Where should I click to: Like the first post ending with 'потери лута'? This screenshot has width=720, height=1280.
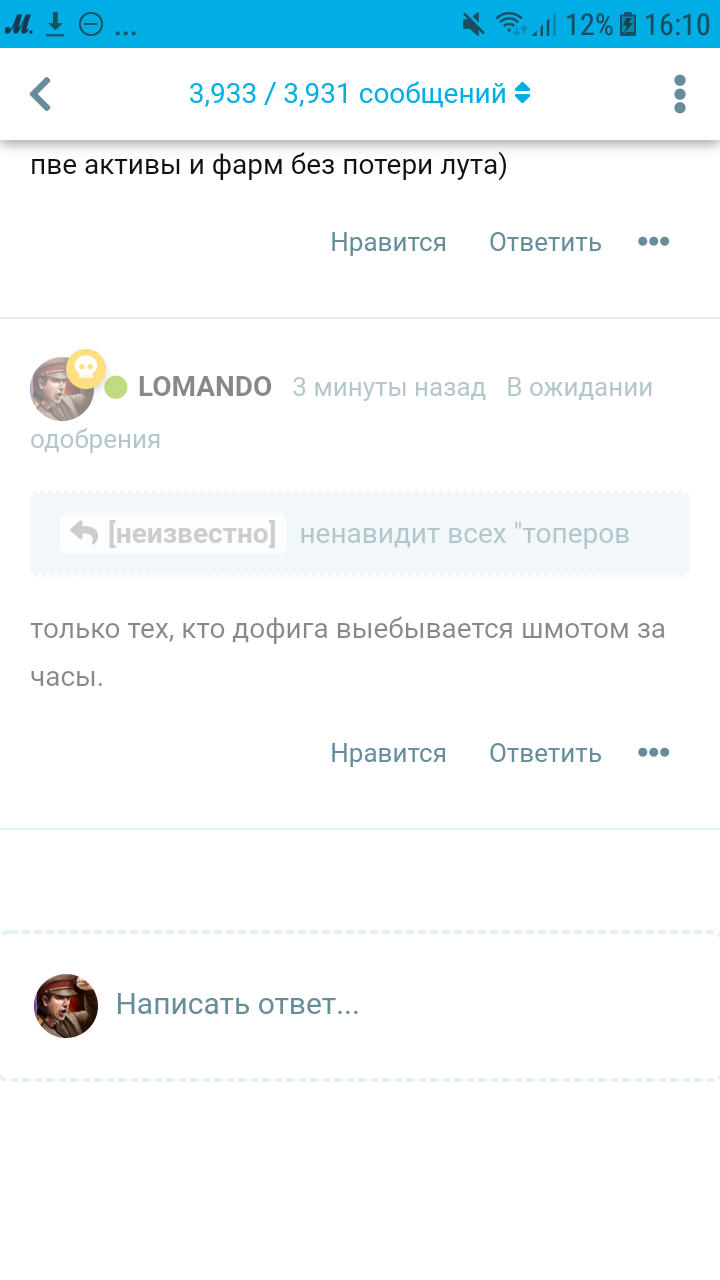tap(388, 242)
